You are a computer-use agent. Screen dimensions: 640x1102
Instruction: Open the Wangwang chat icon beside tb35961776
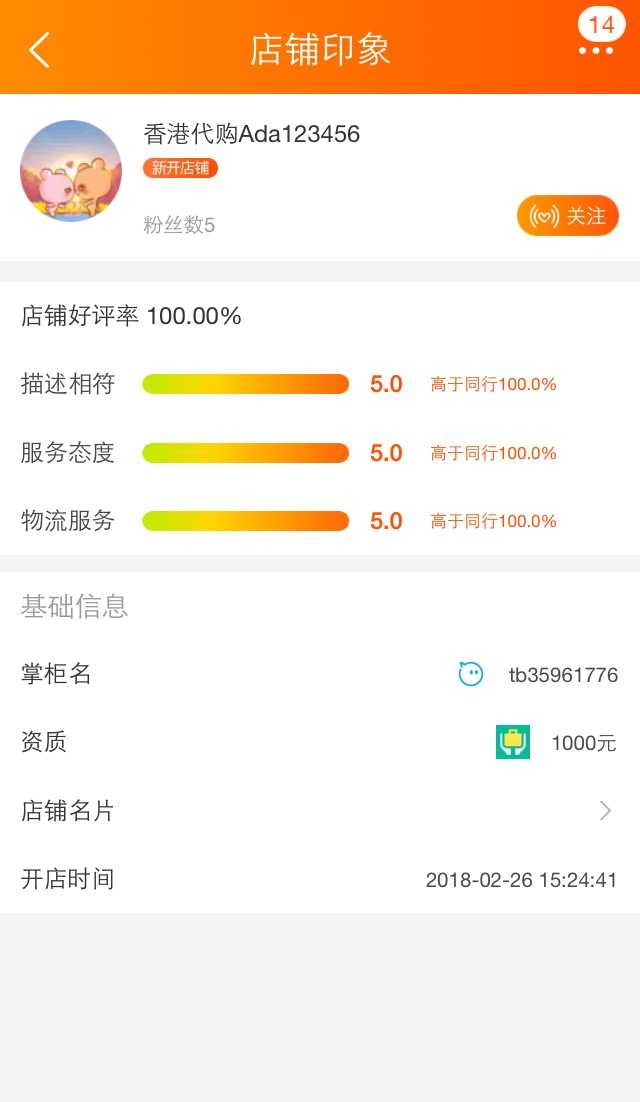tap(471, 675)
